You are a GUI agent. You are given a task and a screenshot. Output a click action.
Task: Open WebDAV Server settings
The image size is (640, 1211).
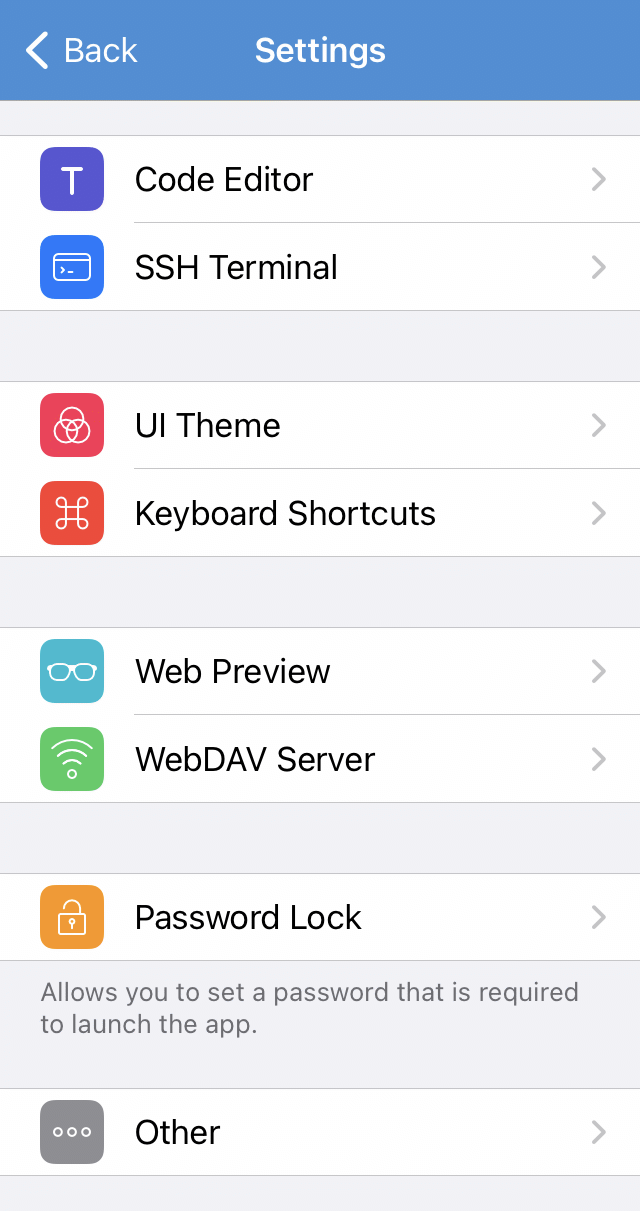[x=320, y=759]
